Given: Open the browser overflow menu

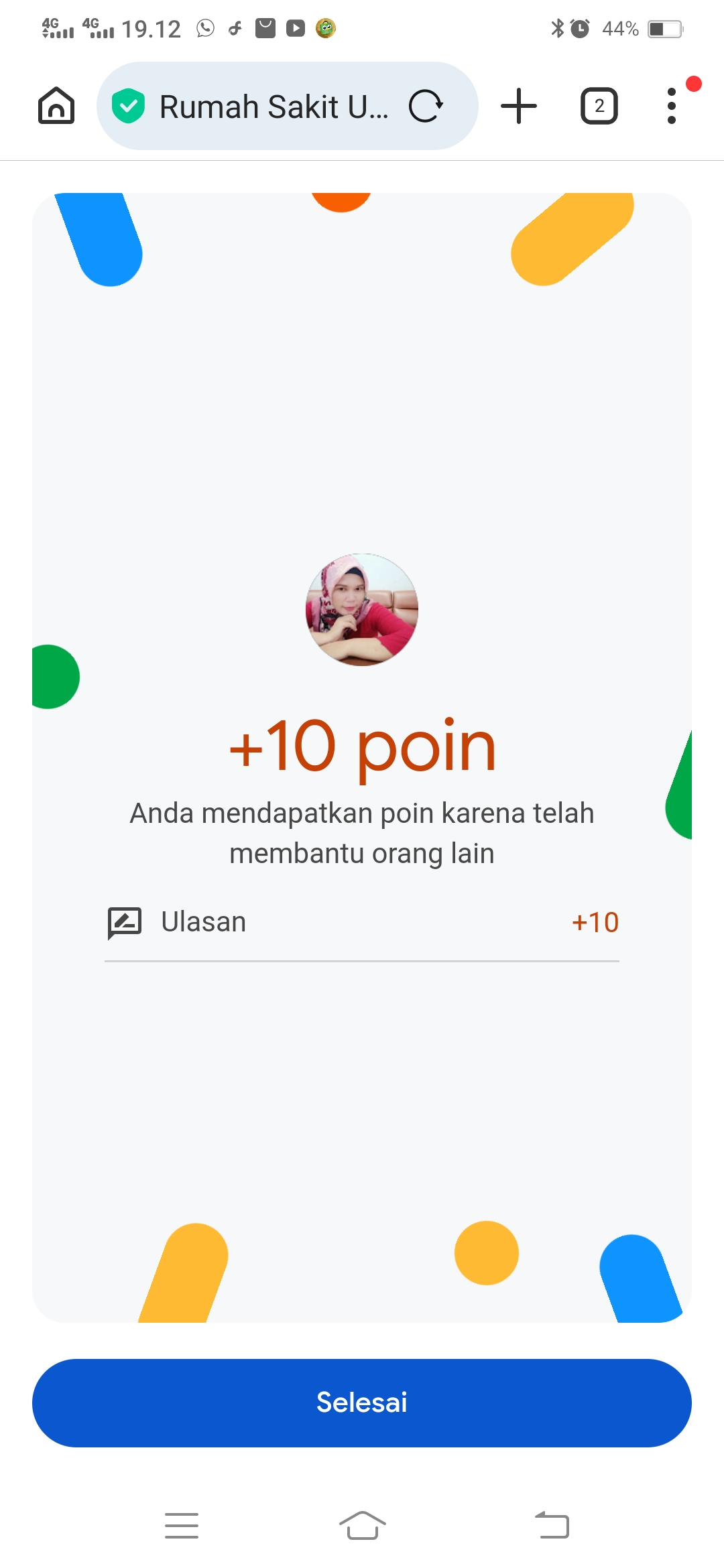Looking at the screenshot, I should [x=672, y=106].
